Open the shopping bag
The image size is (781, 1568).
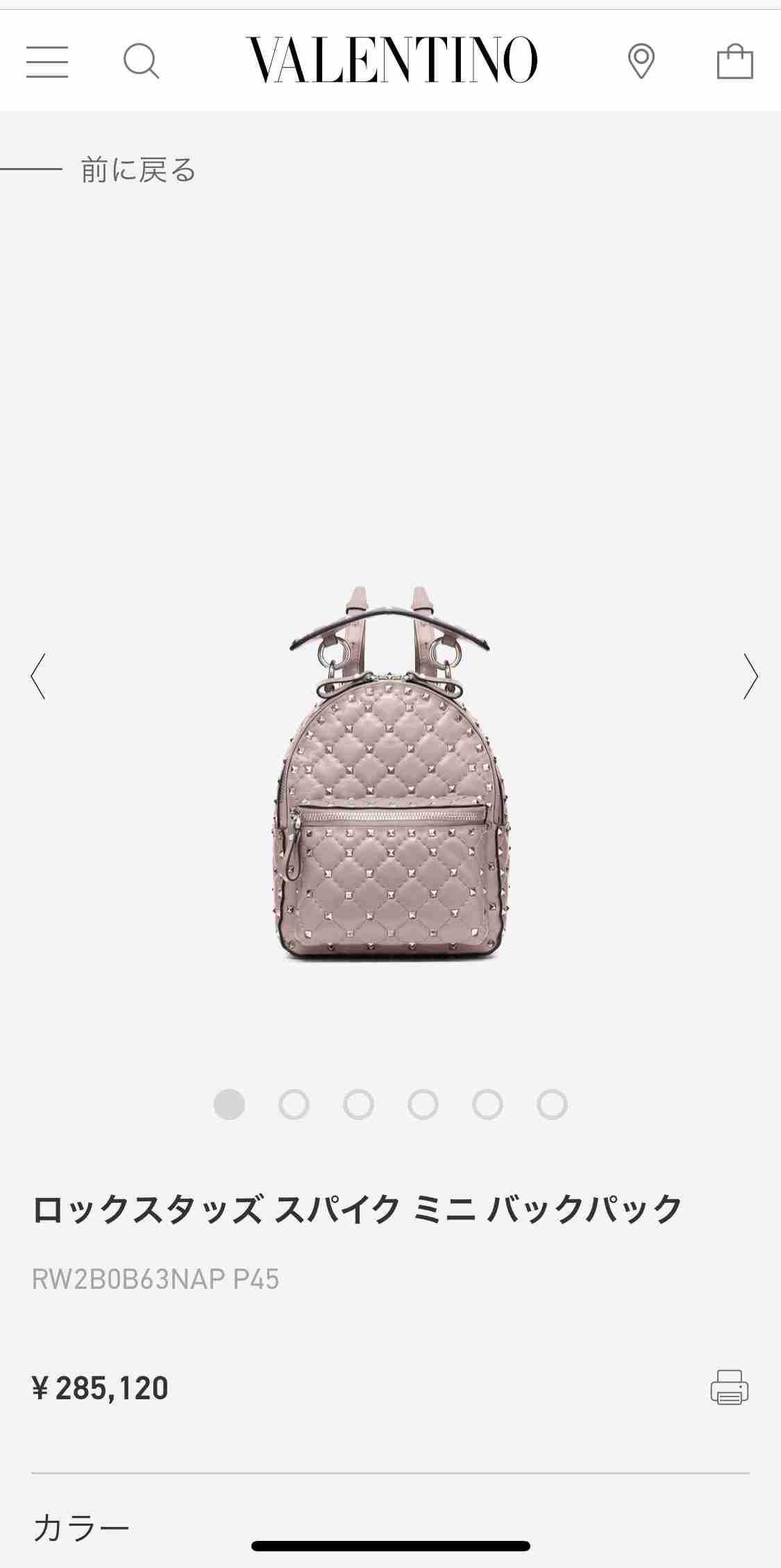pos(734,62)
